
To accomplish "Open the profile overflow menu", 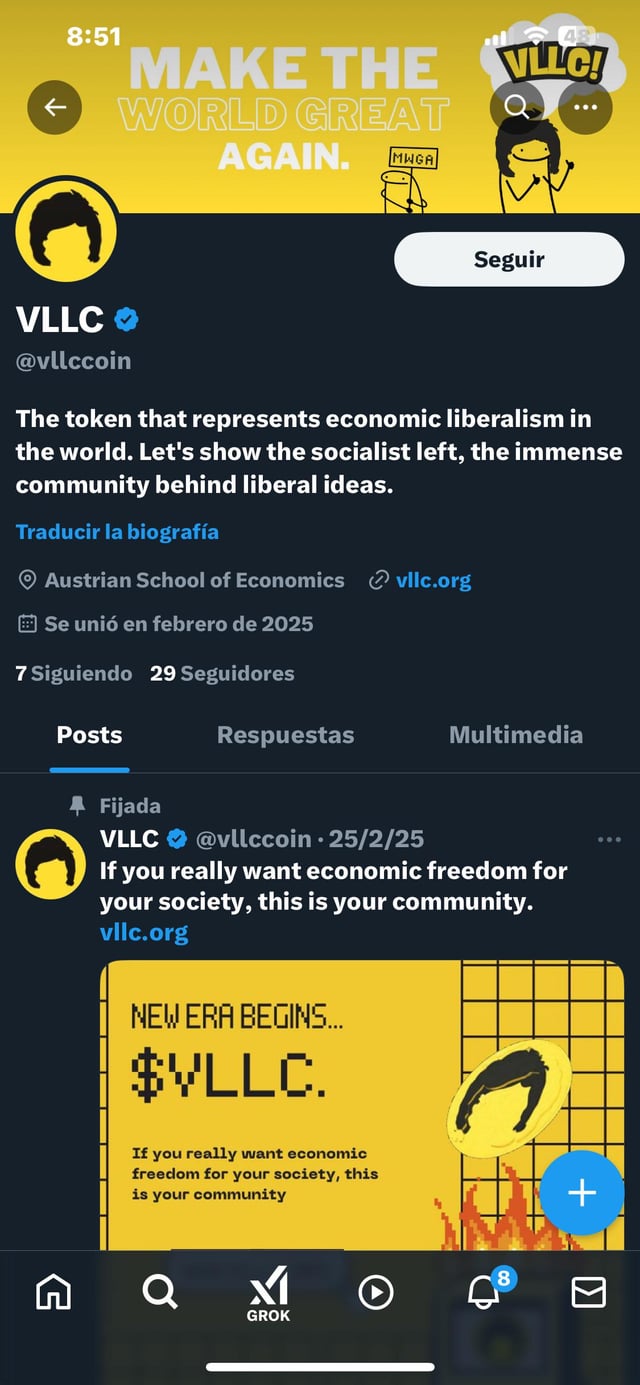I will [585, 107].
